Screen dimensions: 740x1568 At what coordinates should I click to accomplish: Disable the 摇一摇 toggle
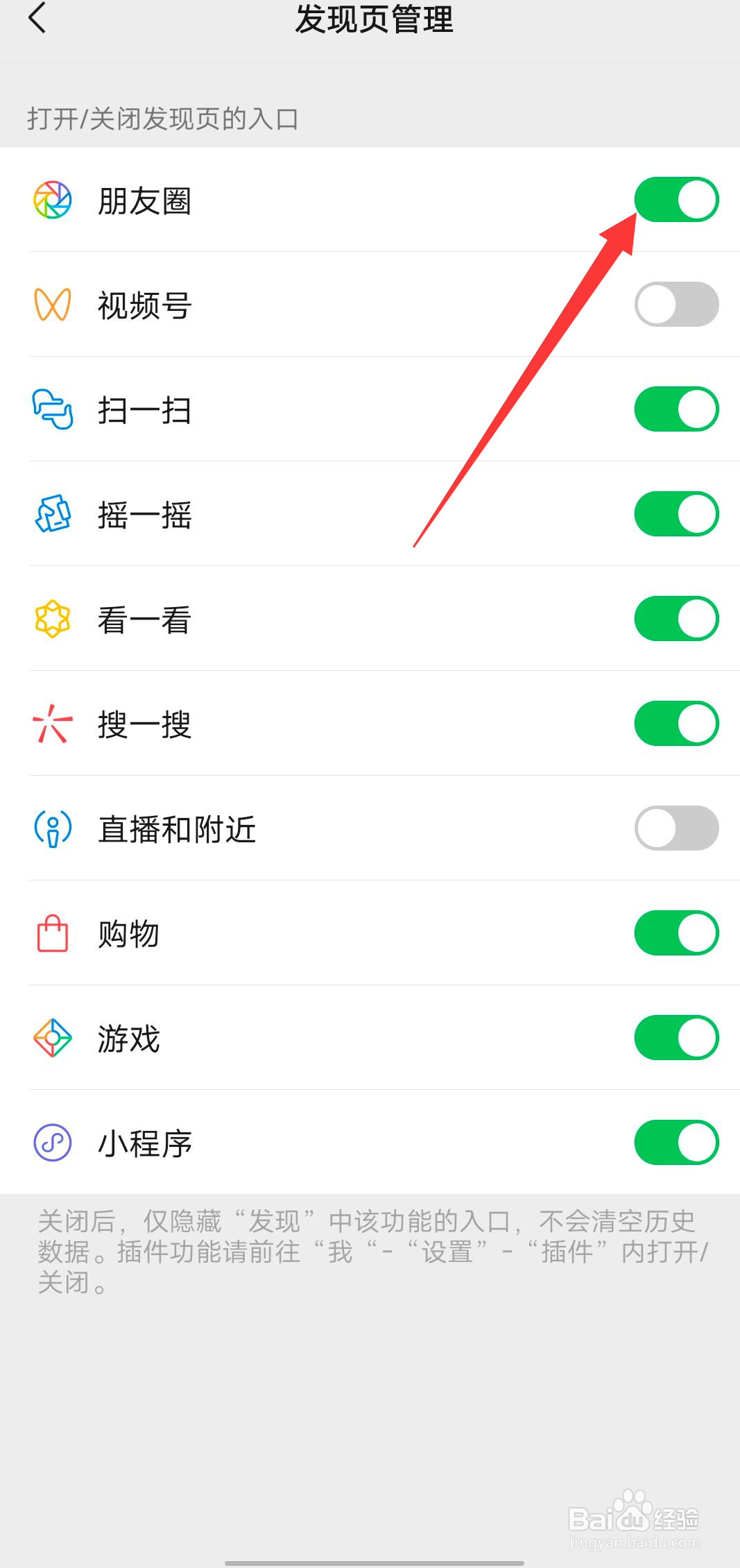point(676,513)
